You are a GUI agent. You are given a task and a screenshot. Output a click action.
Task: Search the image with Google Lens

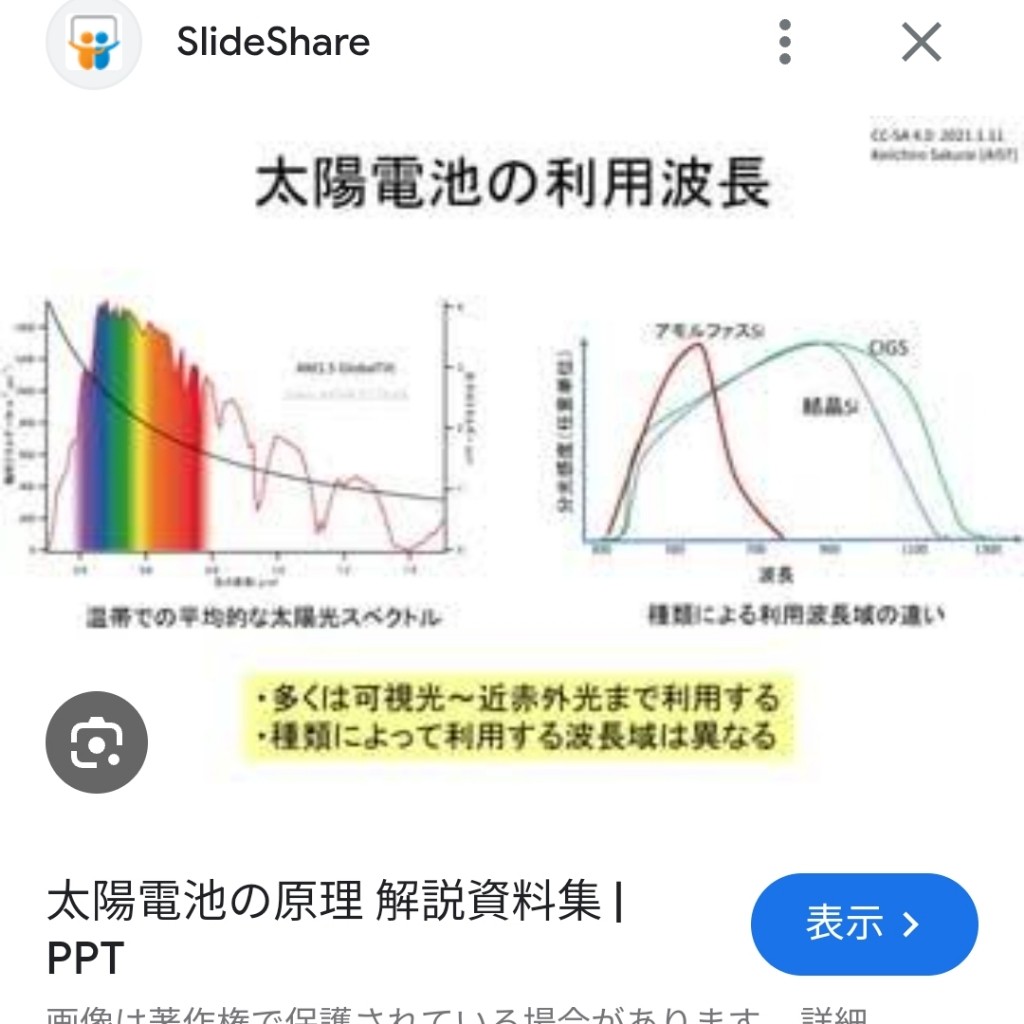(96, 742)
